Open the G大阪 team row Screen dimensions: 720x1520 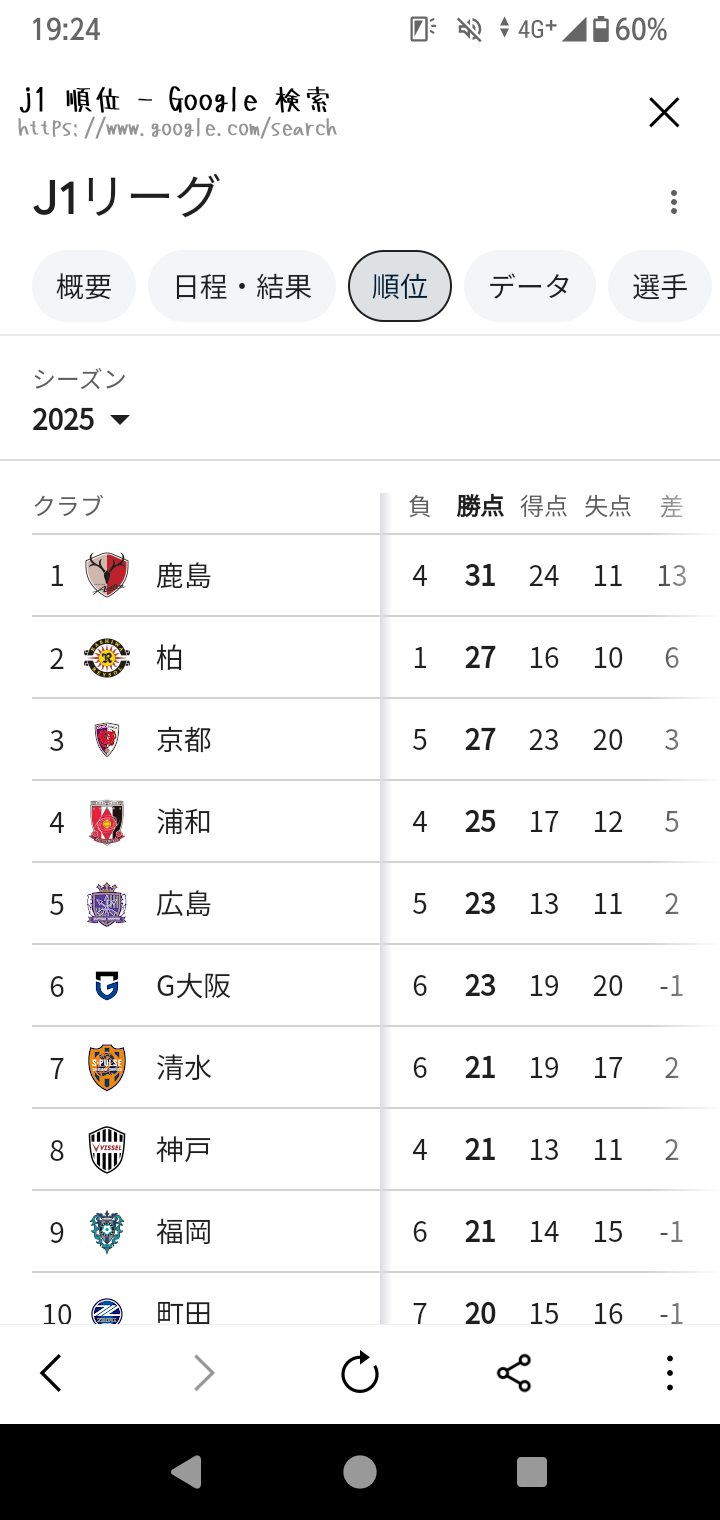pyautogui.click(x=360, y=986)
